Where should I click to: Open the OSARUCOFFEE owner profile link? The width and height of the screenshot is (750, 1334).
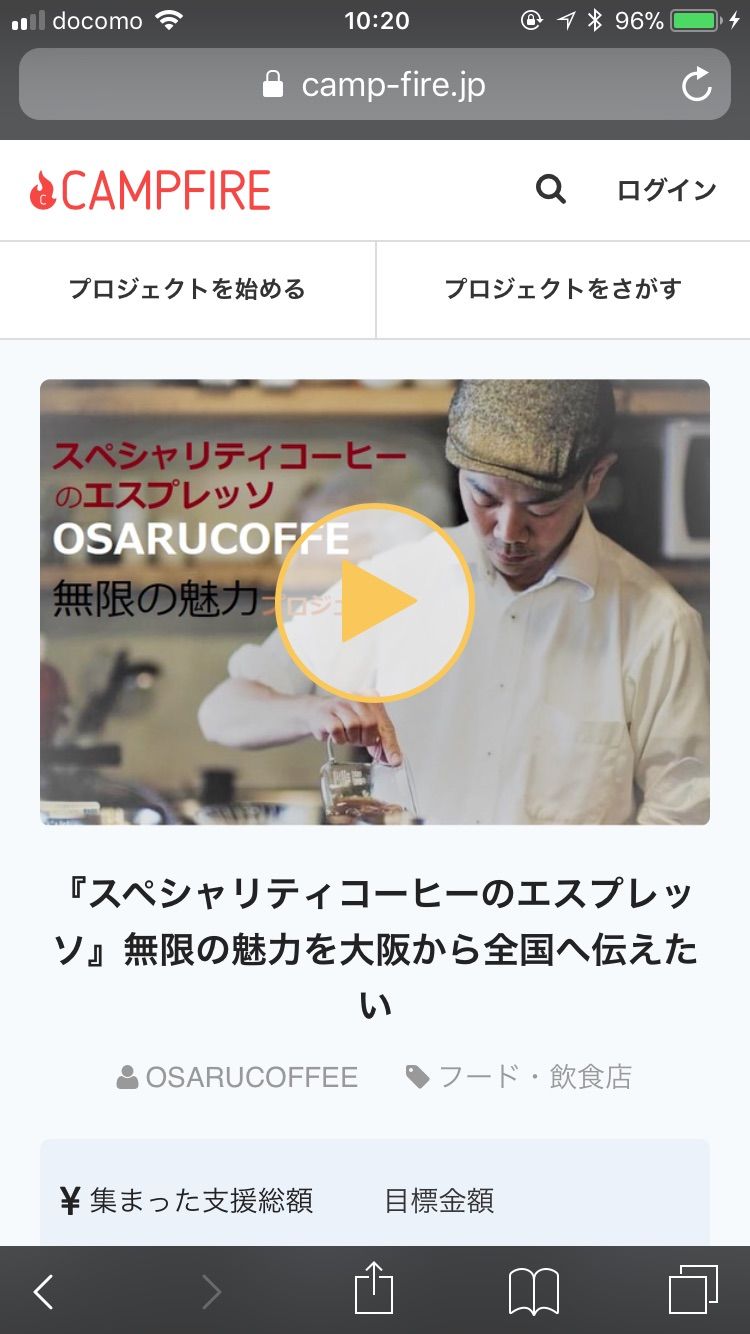(x=238, y=1077)
